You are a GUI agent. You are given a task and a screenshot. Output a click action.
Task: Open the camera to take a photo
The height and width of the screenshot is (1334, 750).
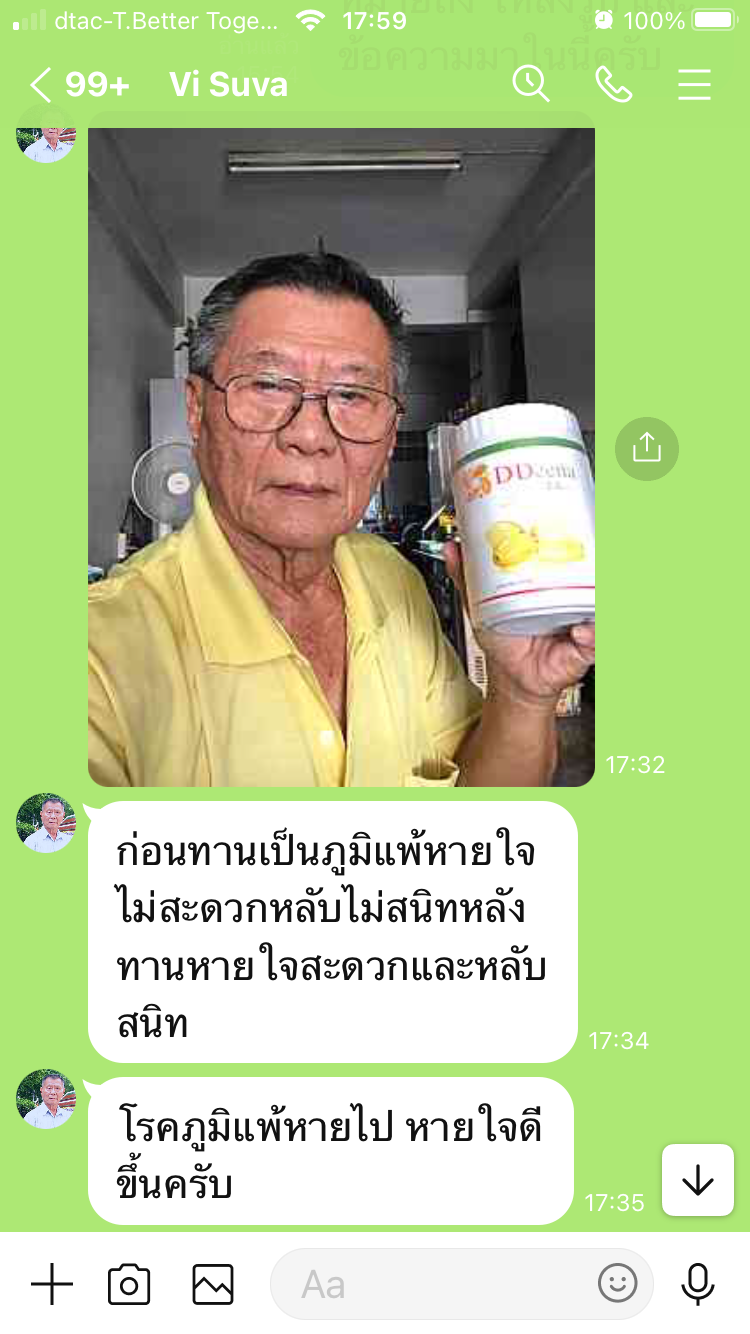[x=129, y=1284]
